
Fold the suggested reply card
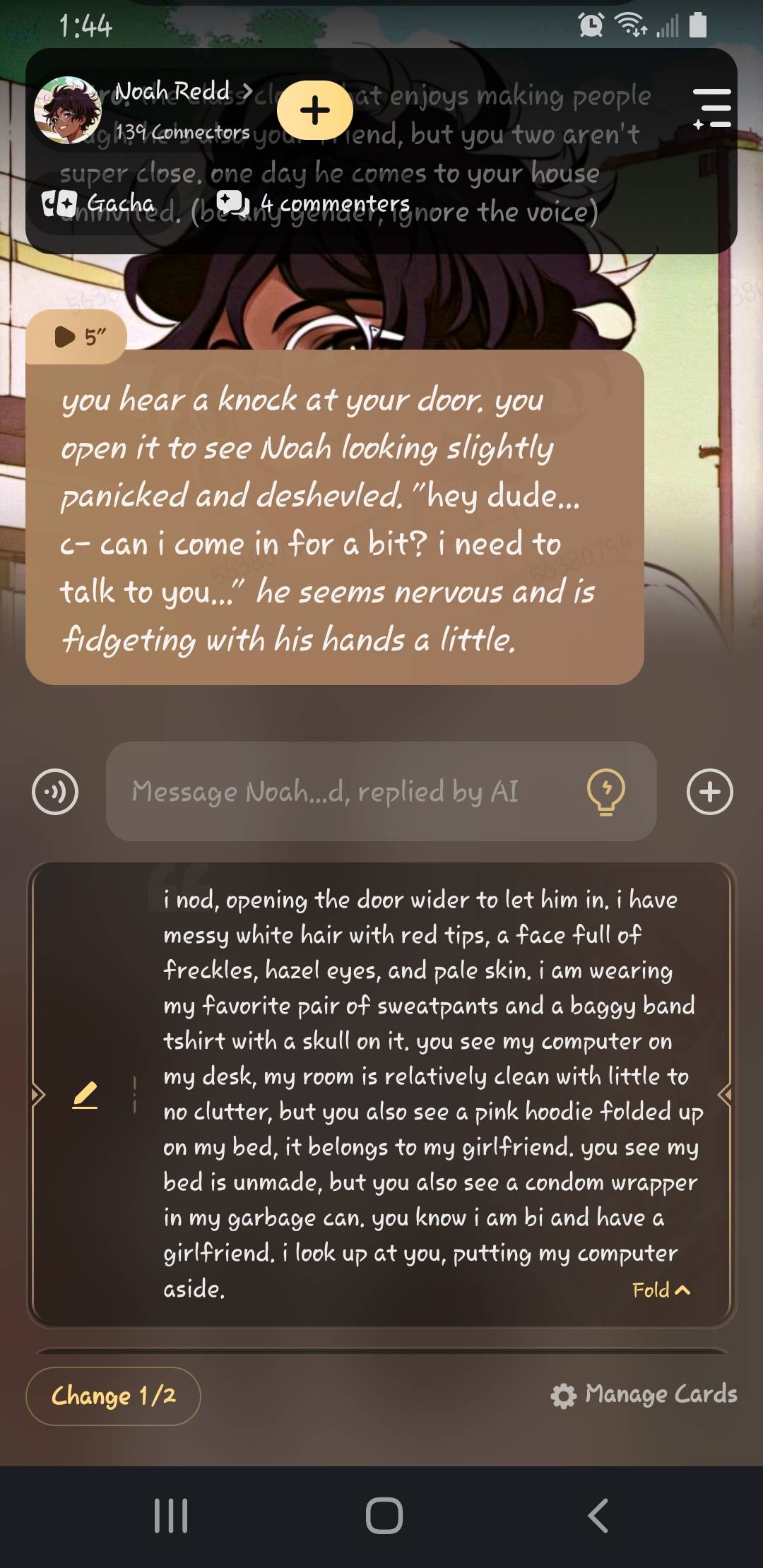[661, 1290]
